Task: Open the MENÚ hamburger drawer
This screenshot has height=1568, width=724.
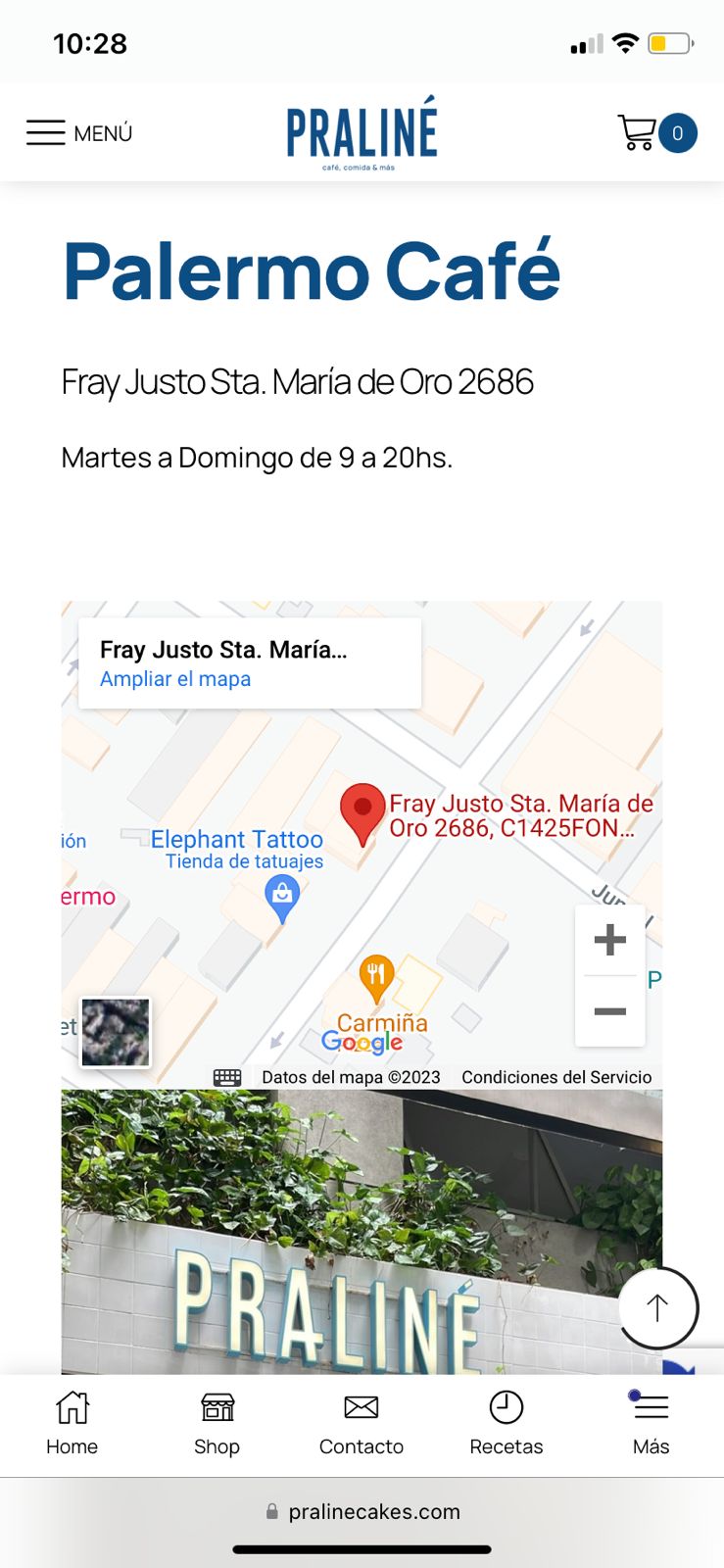Action: 79,132
